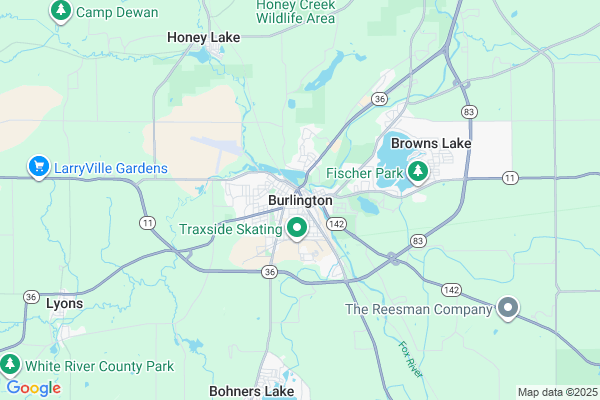Open the White River County Park pin
The height and width of the screenshot is (400, 600).
tap(11, 365)
